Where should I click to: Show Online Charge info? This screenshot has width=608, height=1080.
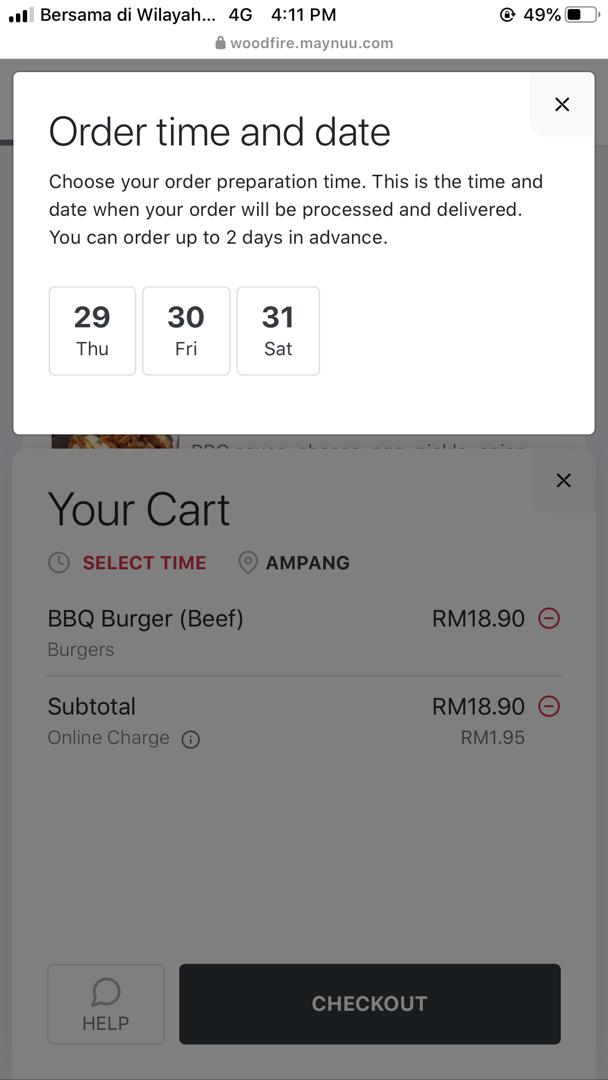click(191, 740)
